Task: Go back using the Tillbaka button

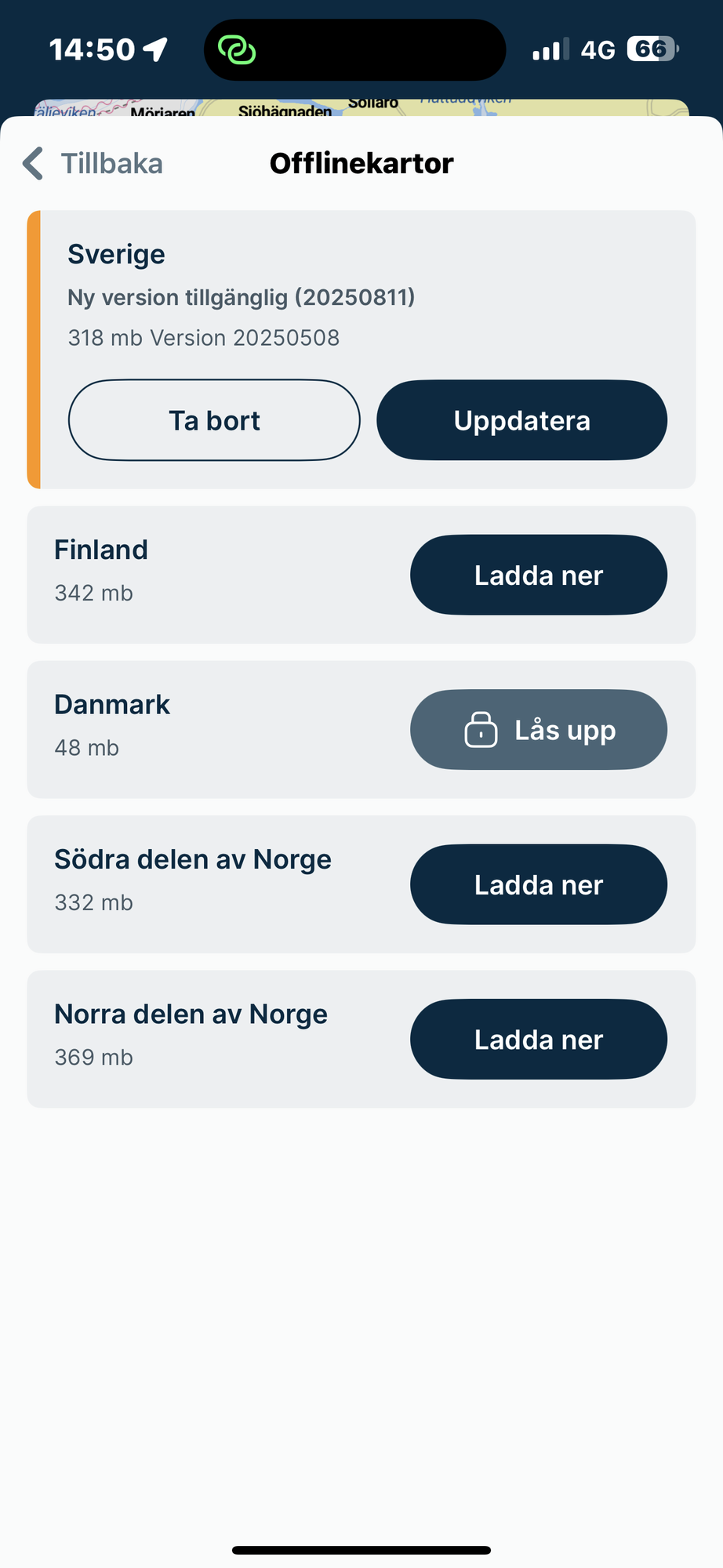Action: [x=93, y=164]
